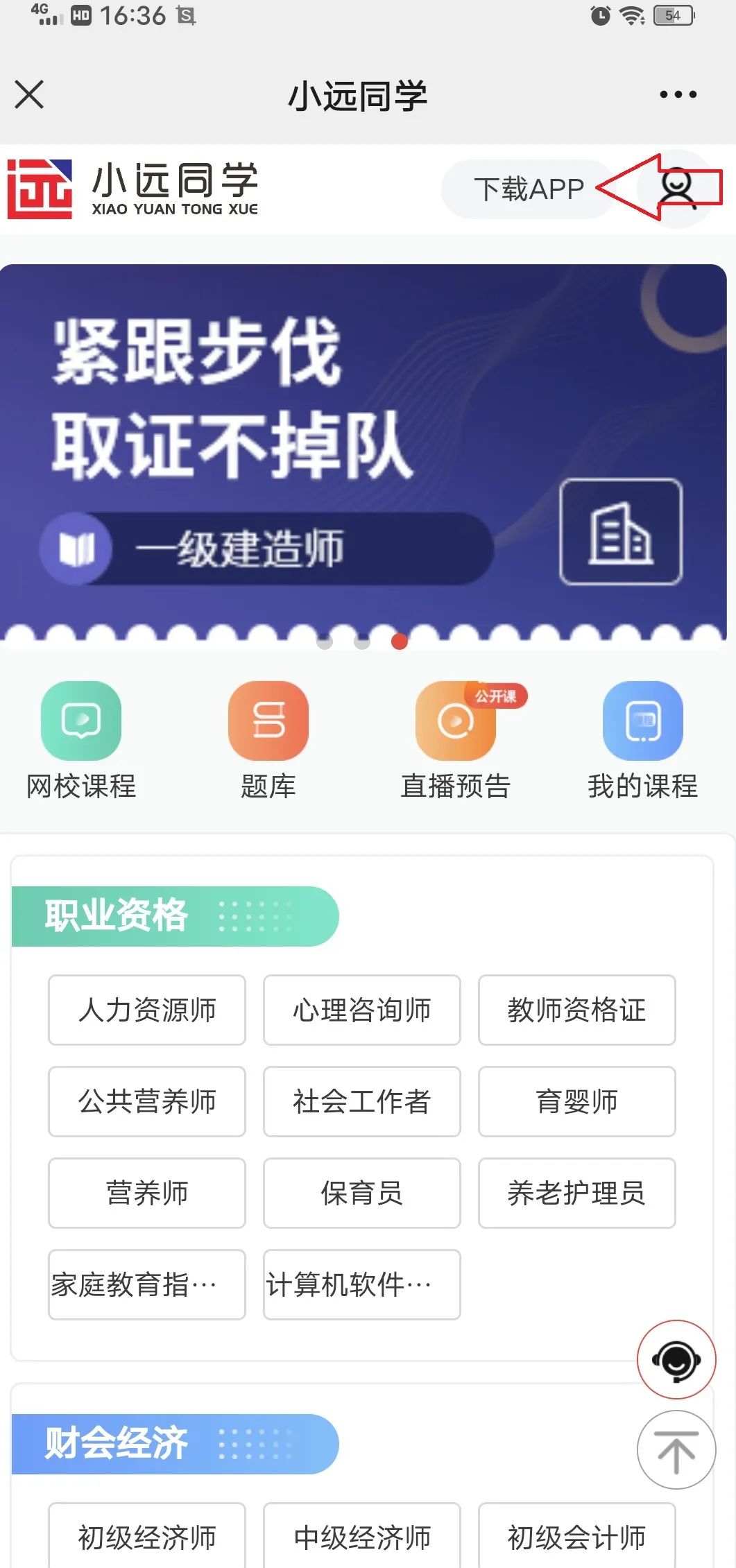Open 教师资格证 category
The image size is (736, 1568).
576,1010
